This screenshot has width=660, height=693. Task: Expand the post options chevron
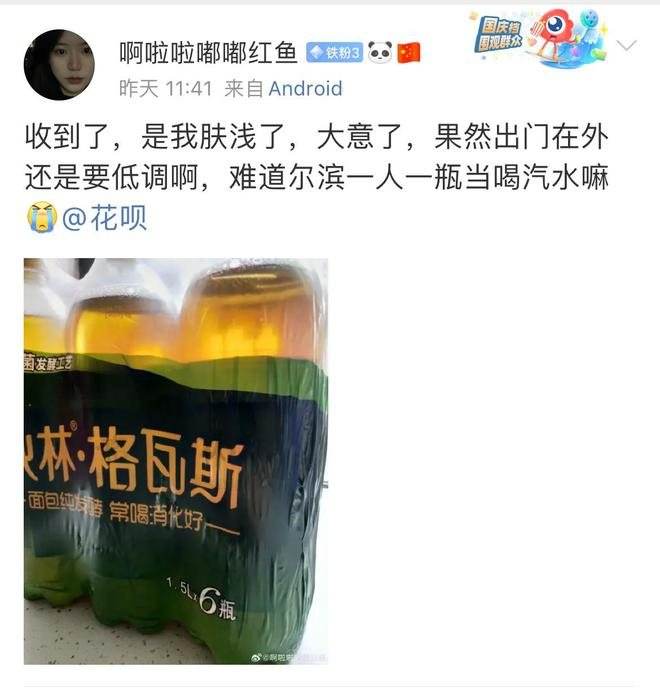(627, 45)
